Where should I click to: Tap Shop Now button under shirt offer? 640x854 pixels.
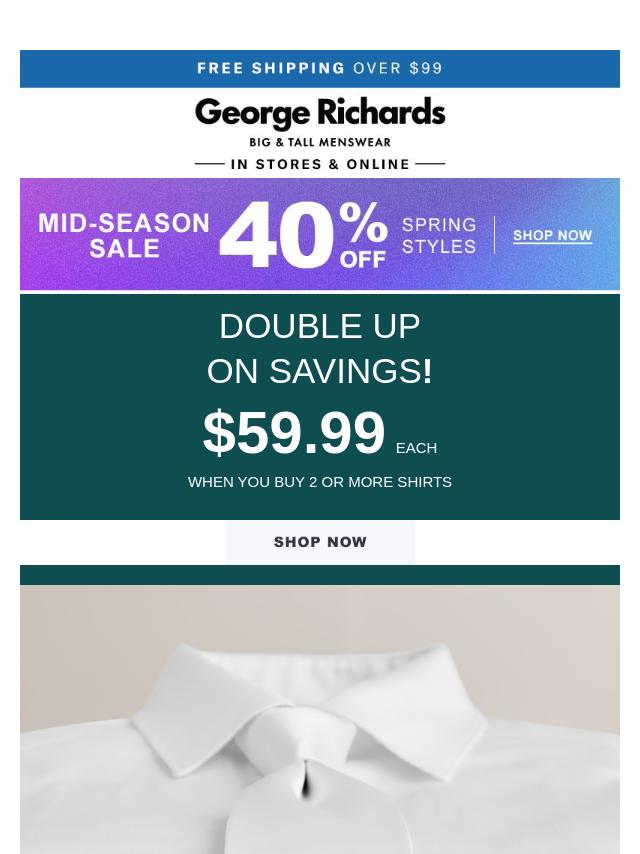(x=320, y=542)
